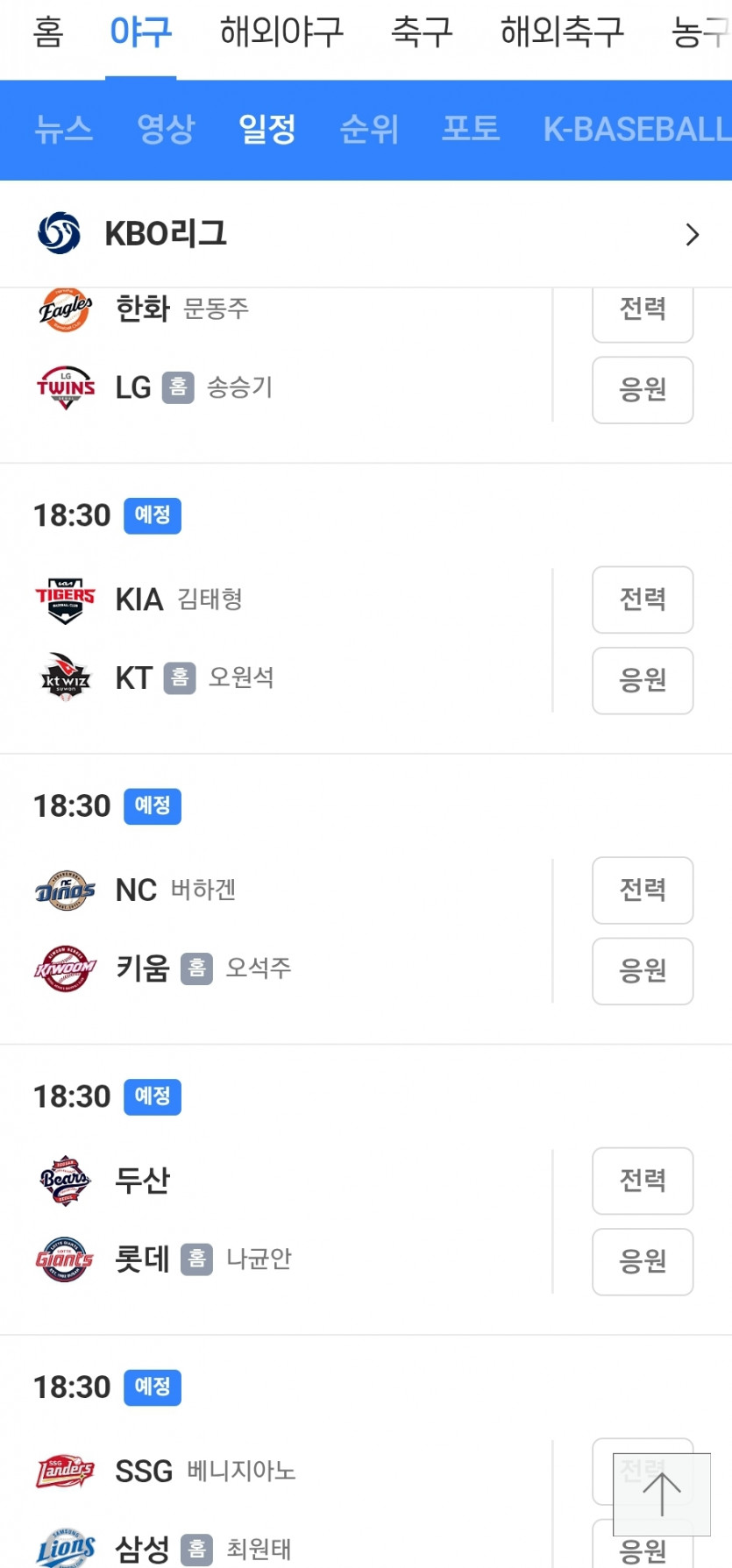Switch to the 영상 sub-tab
The height and width of the screenshot is (1568, 732).
(166, 130)
